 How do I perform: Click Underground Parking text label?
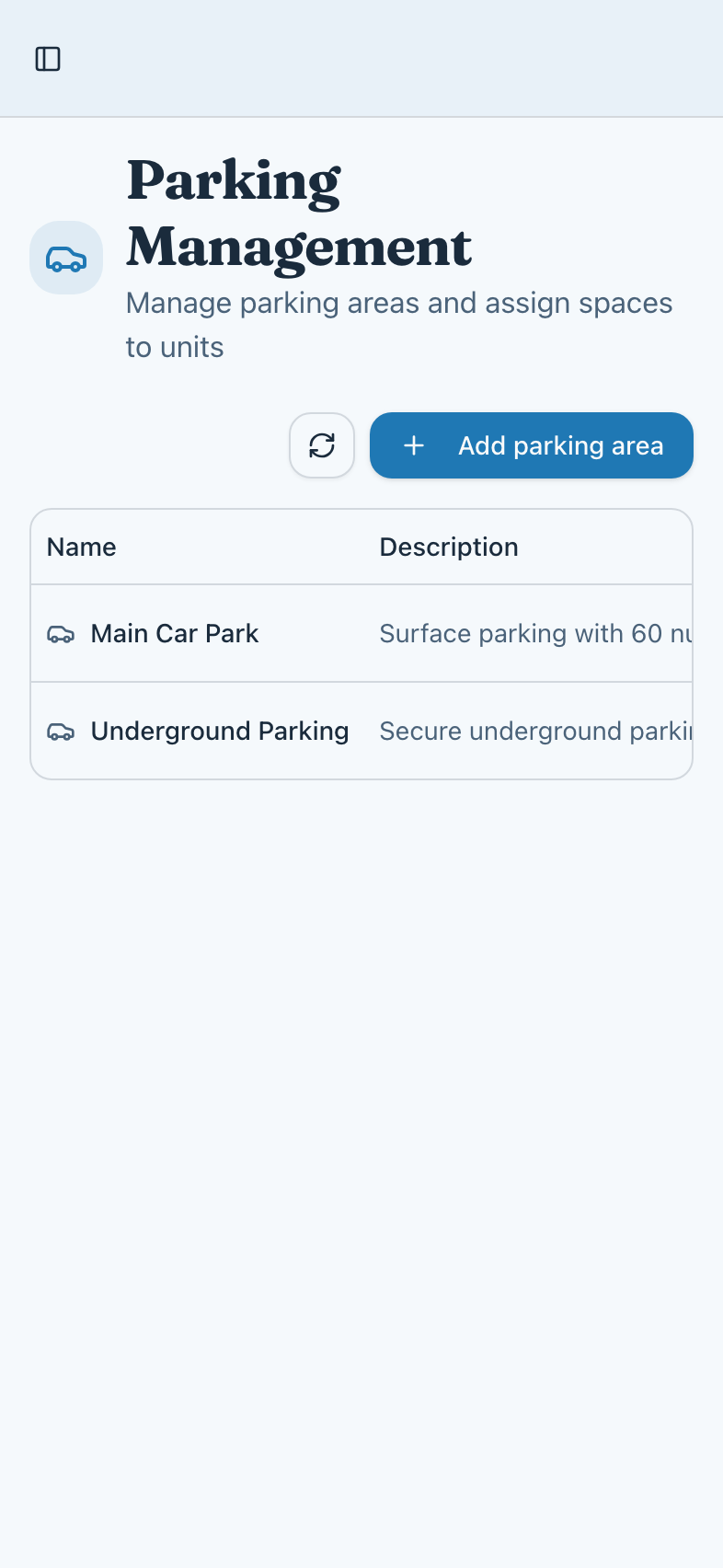coord(219,731)
